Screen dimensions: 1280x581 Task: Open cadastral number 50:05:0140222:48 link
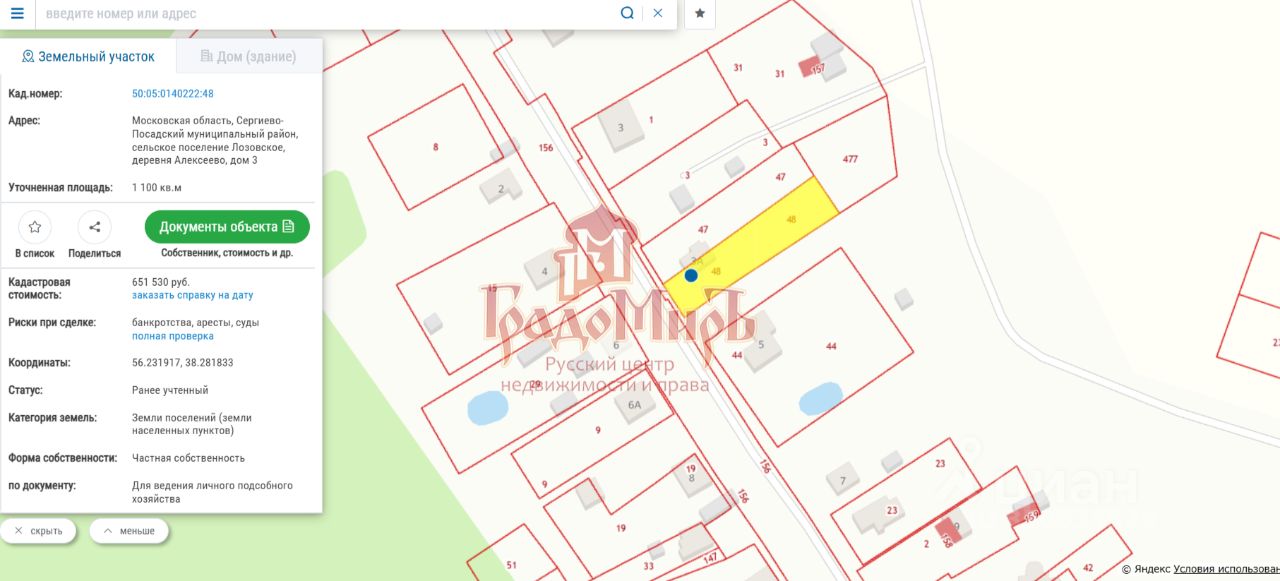click(173, 93)
